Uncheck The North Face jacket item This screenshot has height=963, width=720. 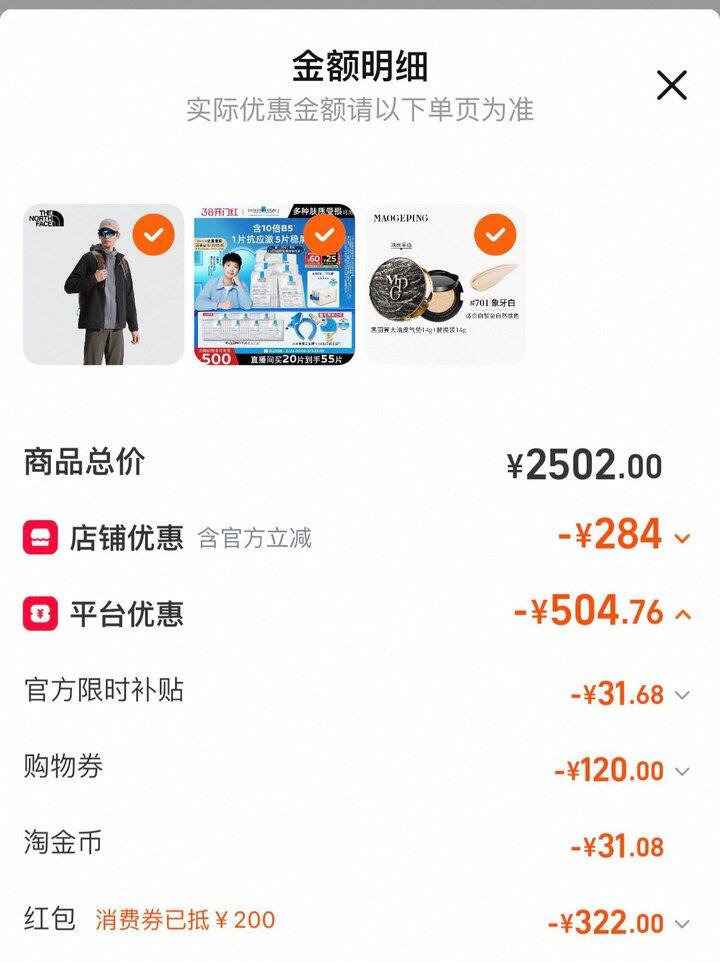pyautogui.click(x=152, y=236)
